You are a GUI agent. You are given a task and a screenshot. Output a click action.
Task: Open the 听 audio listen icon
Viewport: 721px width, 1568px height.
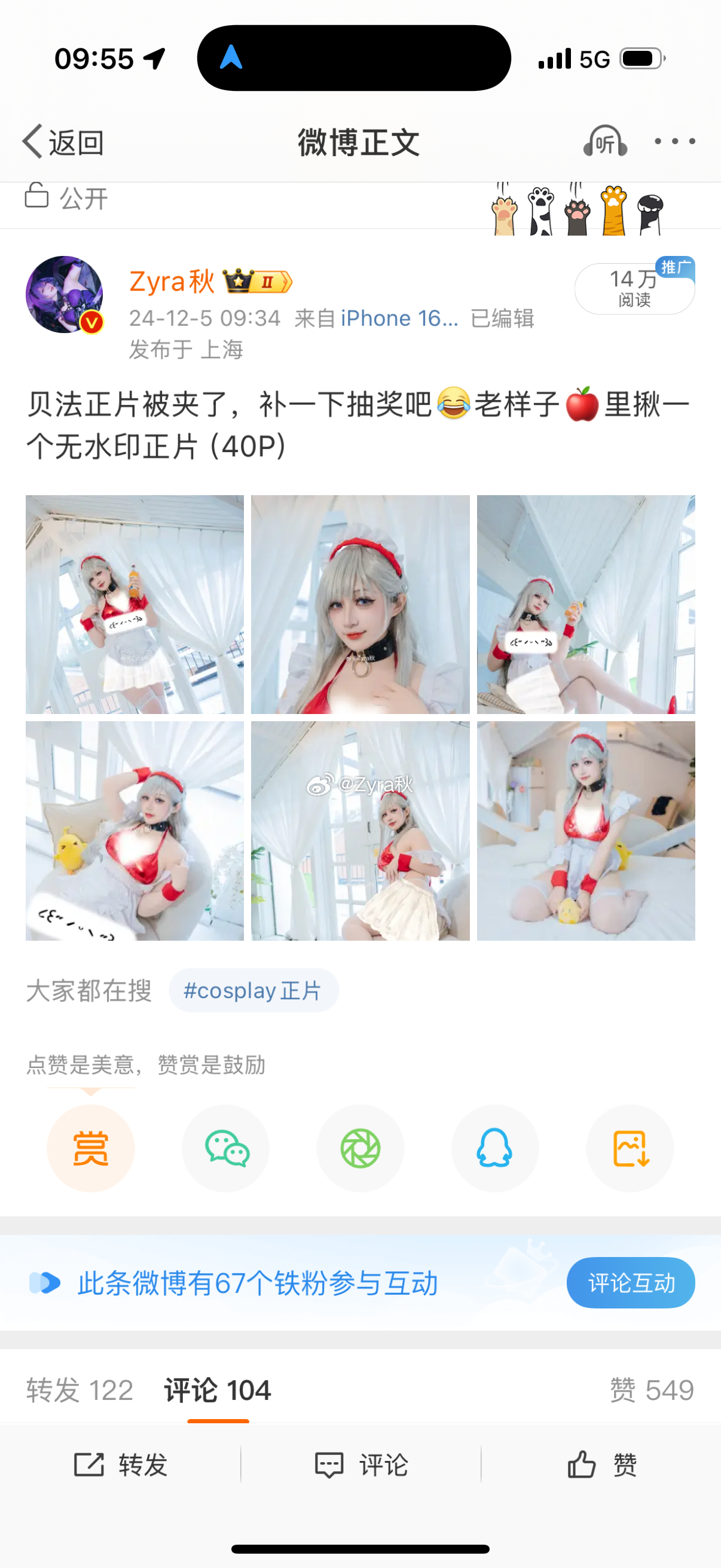pos(605,142)
